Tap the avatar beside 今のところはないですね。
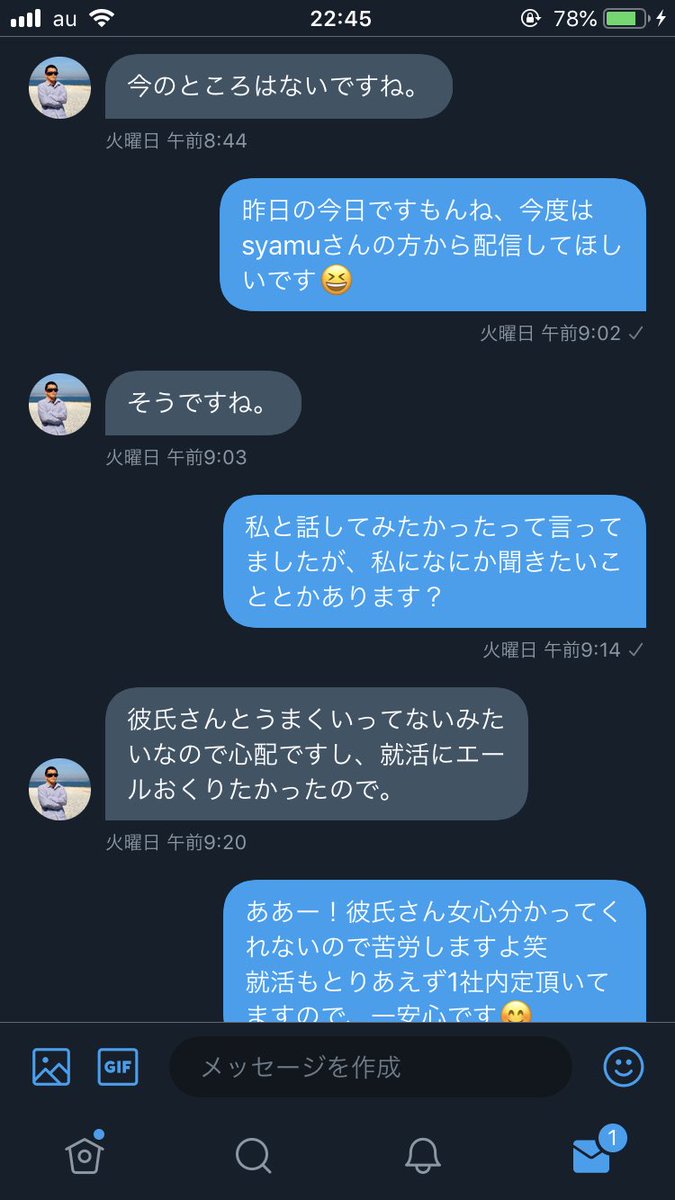675x1200 pixels. pos(60,87)
